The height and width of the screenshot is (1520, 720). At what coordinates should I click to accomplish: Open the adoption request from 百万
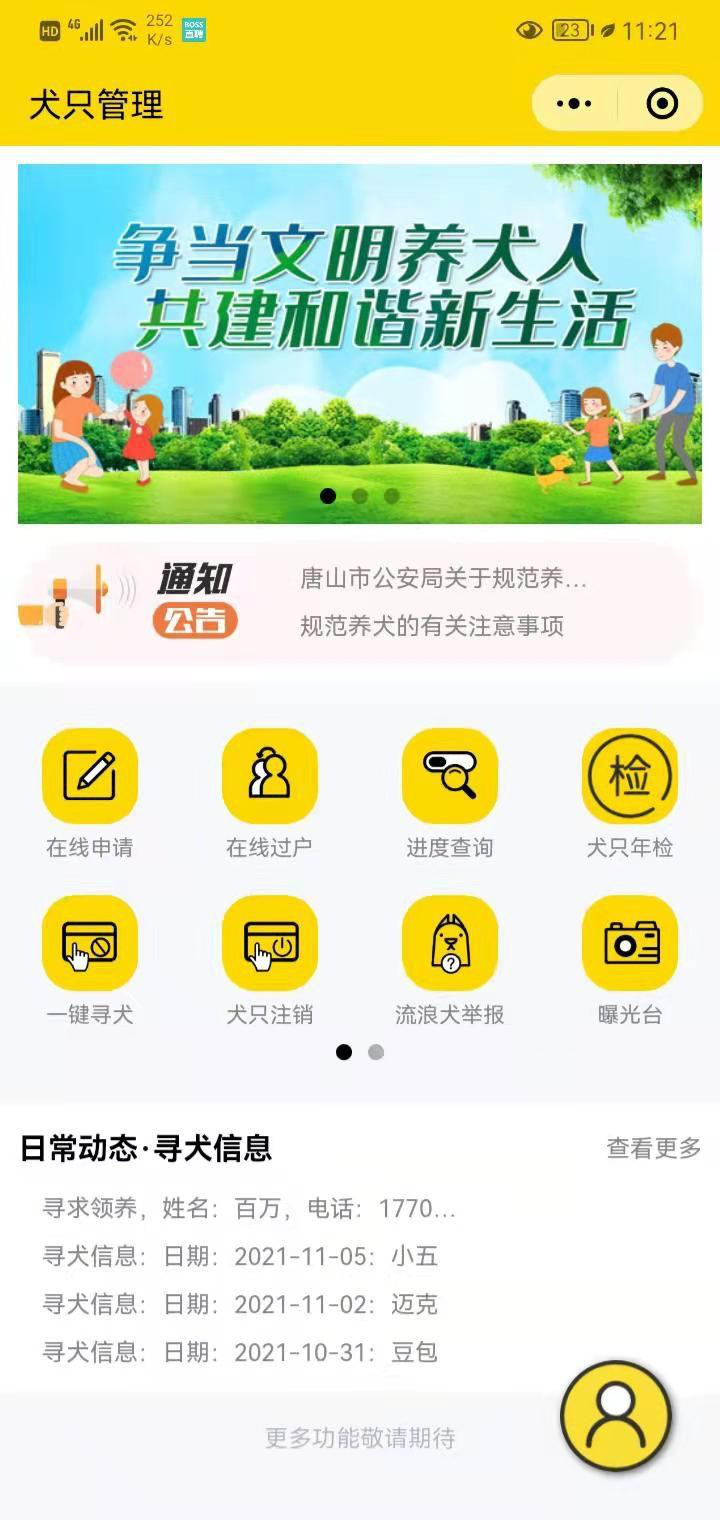click(x=249, y=1208)
